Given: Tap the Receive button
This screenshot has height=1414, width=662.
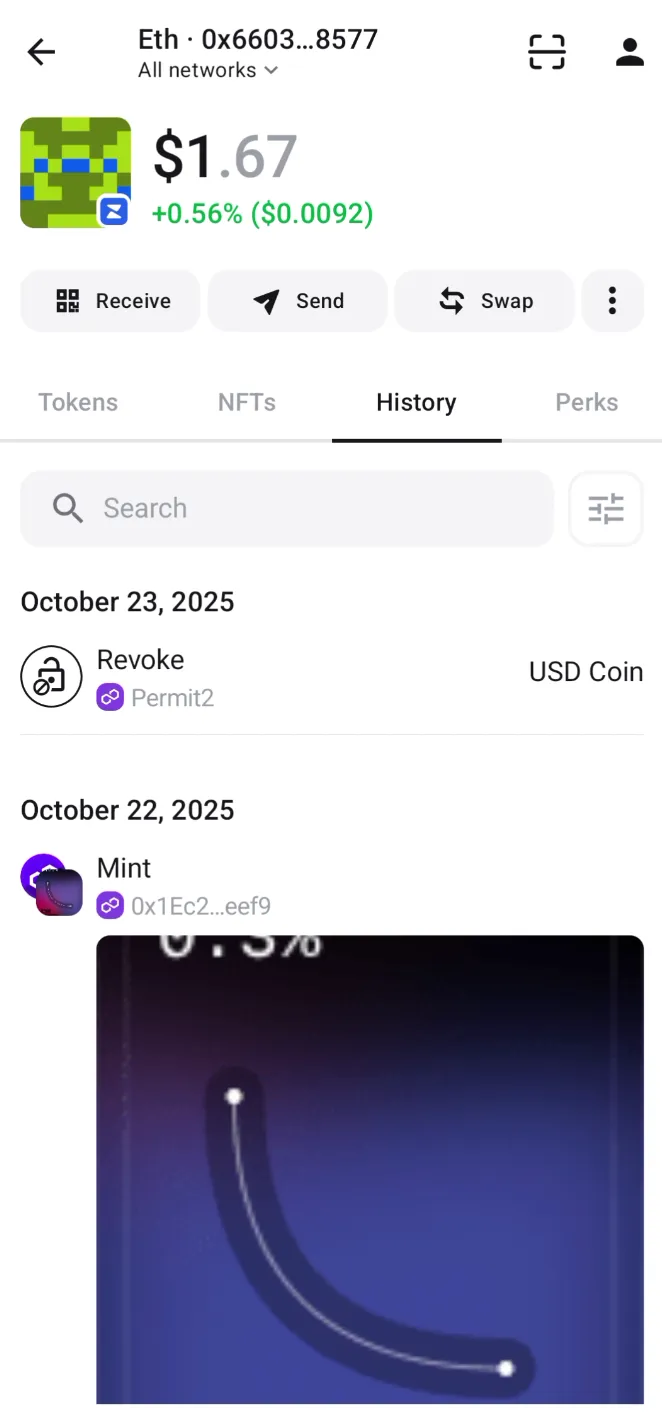Looking at the screenshot, I should (111, 301).
